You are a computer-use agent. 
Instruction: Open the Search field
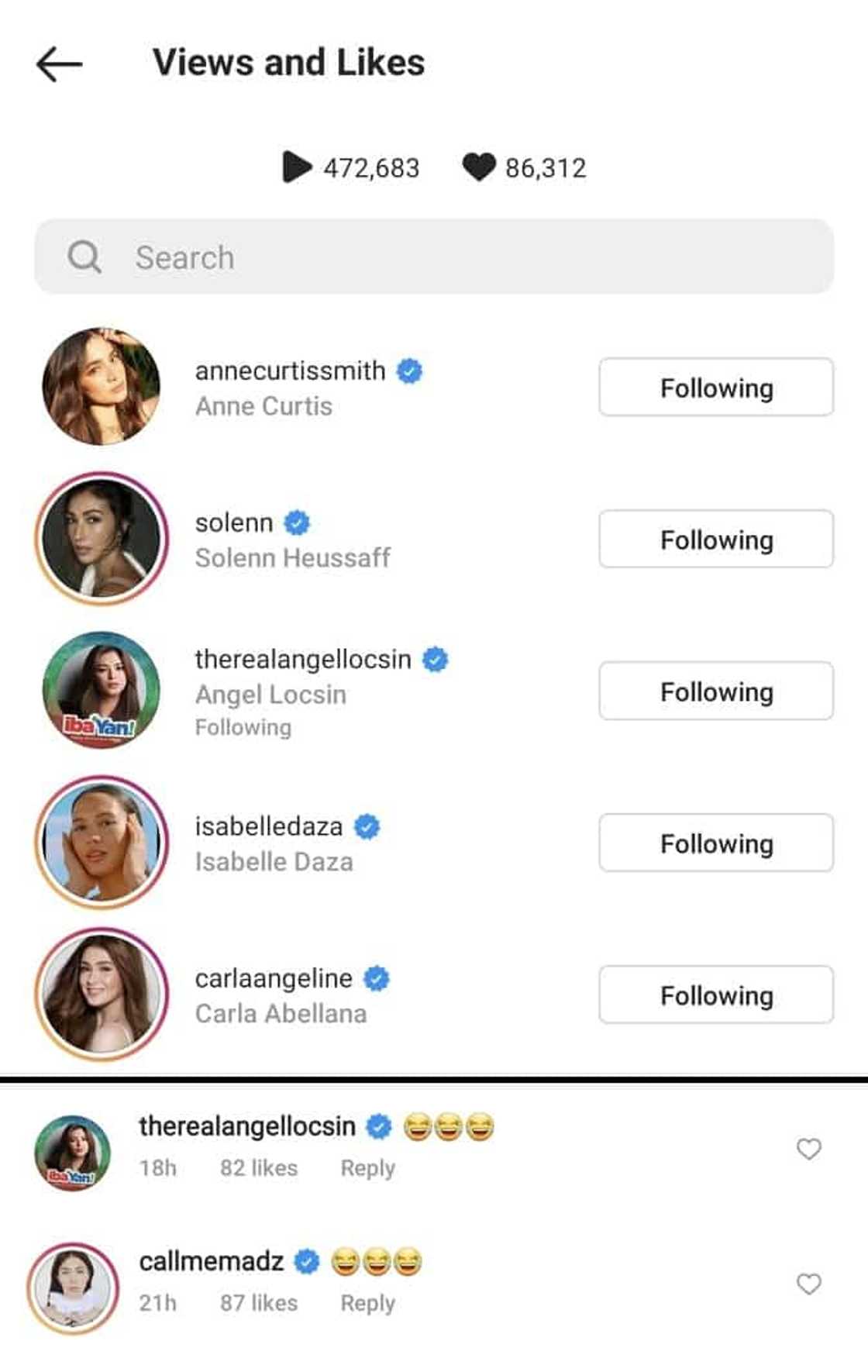pyautogui.click(x=434, y=257)
